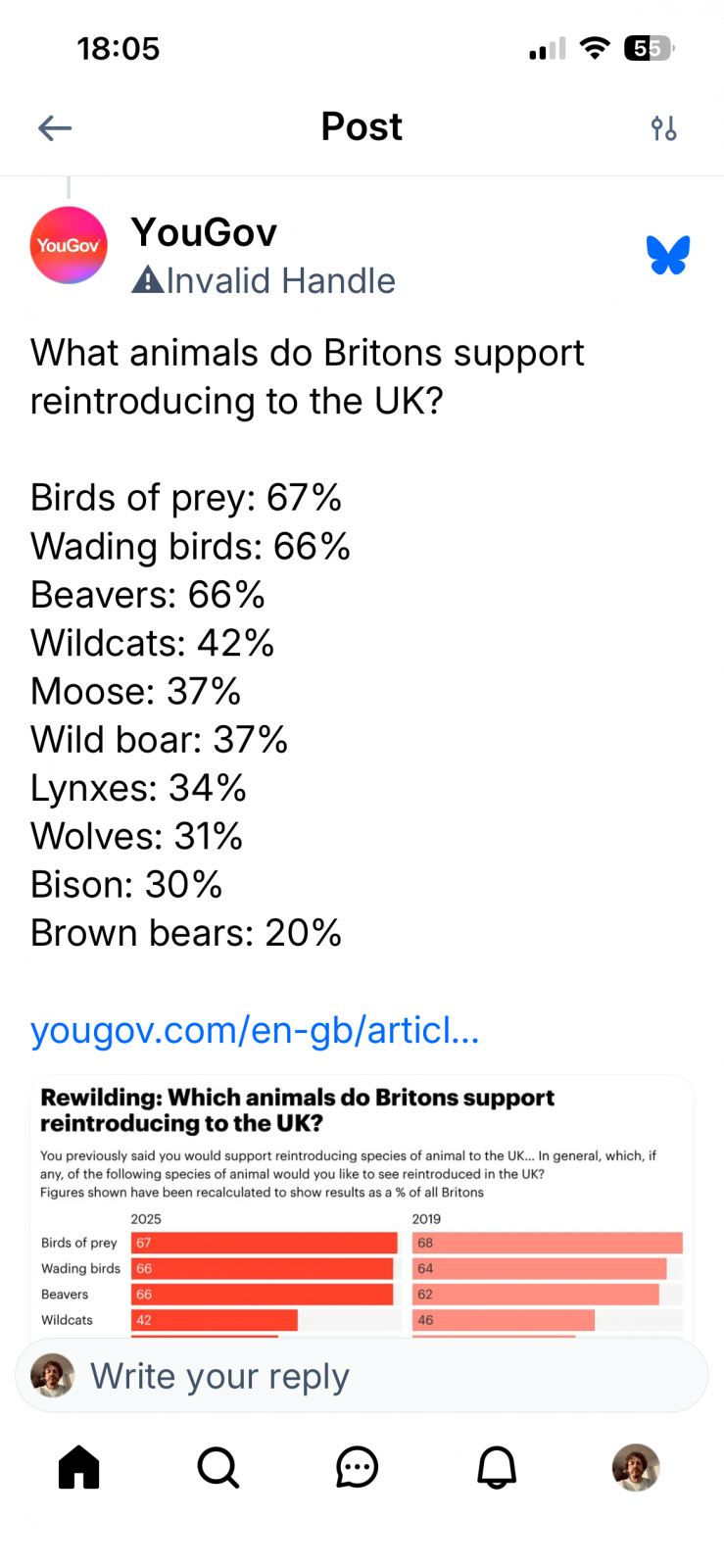
Task: Open my profile tab
Action: 636,1467
